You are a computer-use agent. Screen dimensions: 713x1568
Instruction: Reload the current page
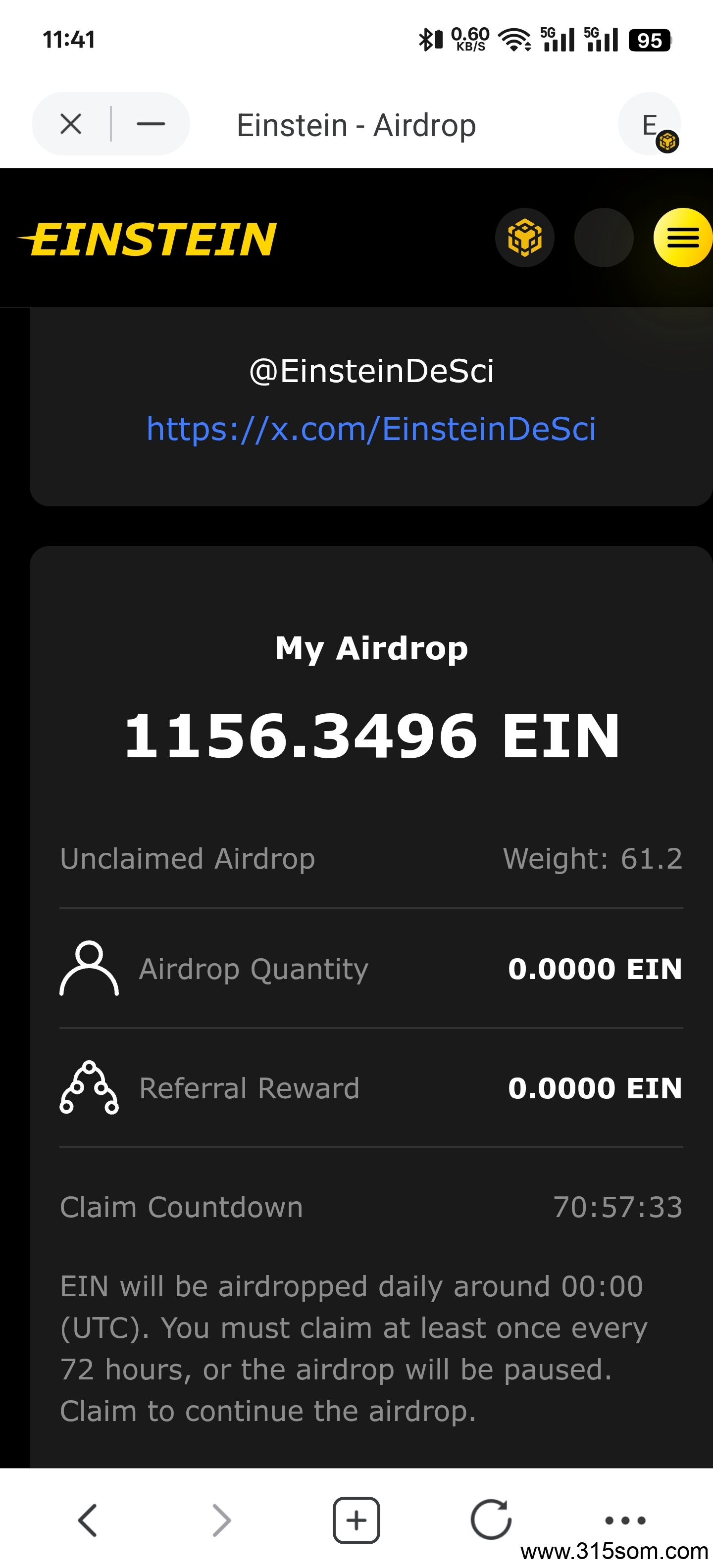[491, 1520]
